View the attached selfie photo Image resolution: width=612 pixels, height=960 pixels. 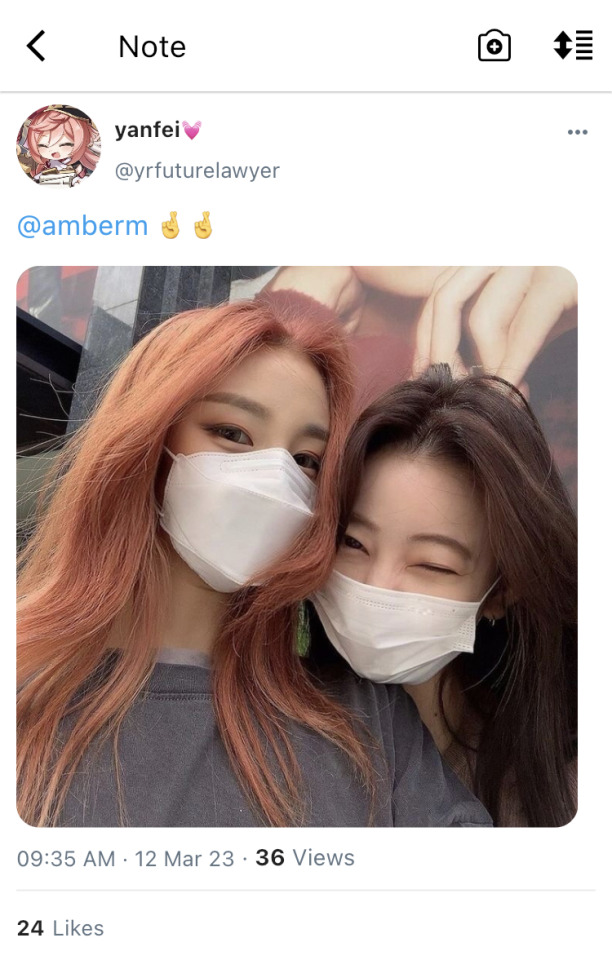click(297, 546)
